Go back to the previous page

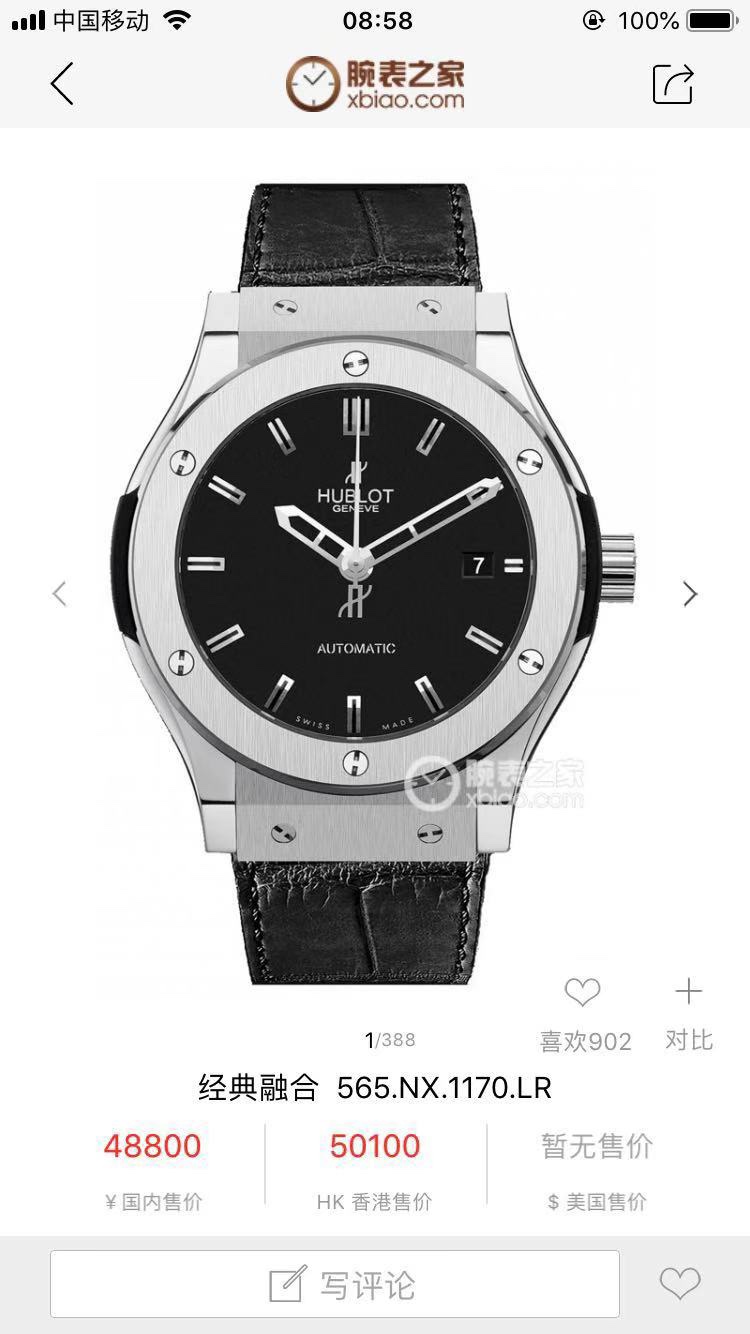pos(62,84)
